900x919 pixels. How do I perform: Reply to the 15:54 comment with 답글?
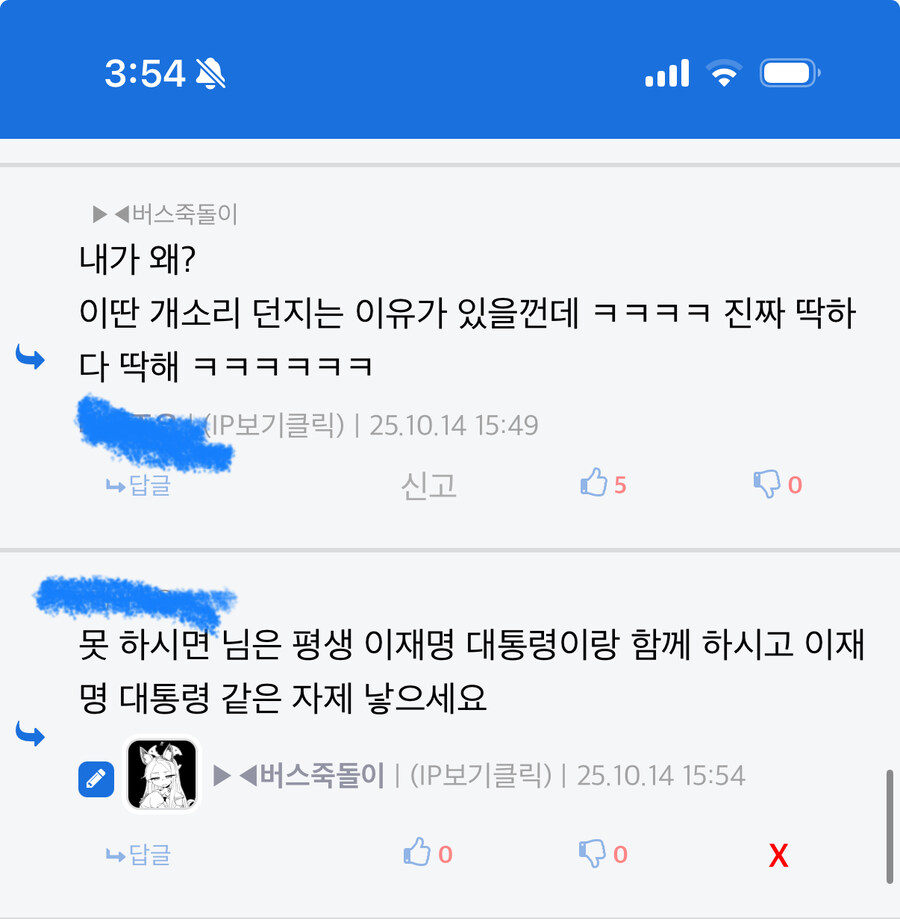tap(139, 855)
